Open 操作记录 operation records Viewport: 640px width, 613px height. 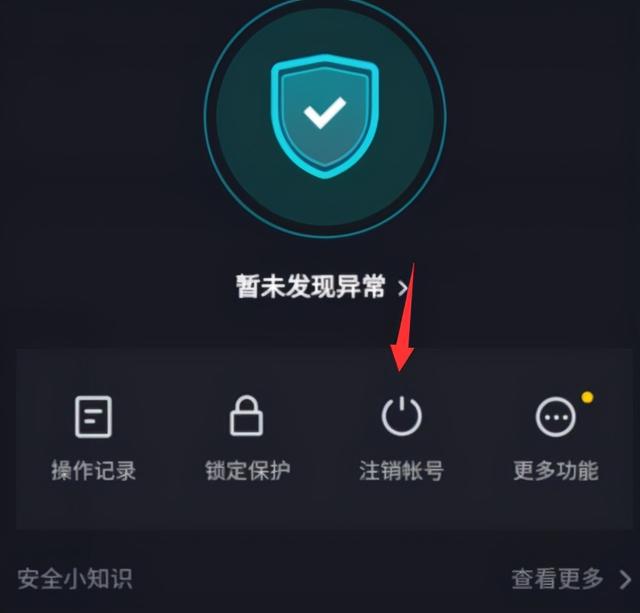93,438
